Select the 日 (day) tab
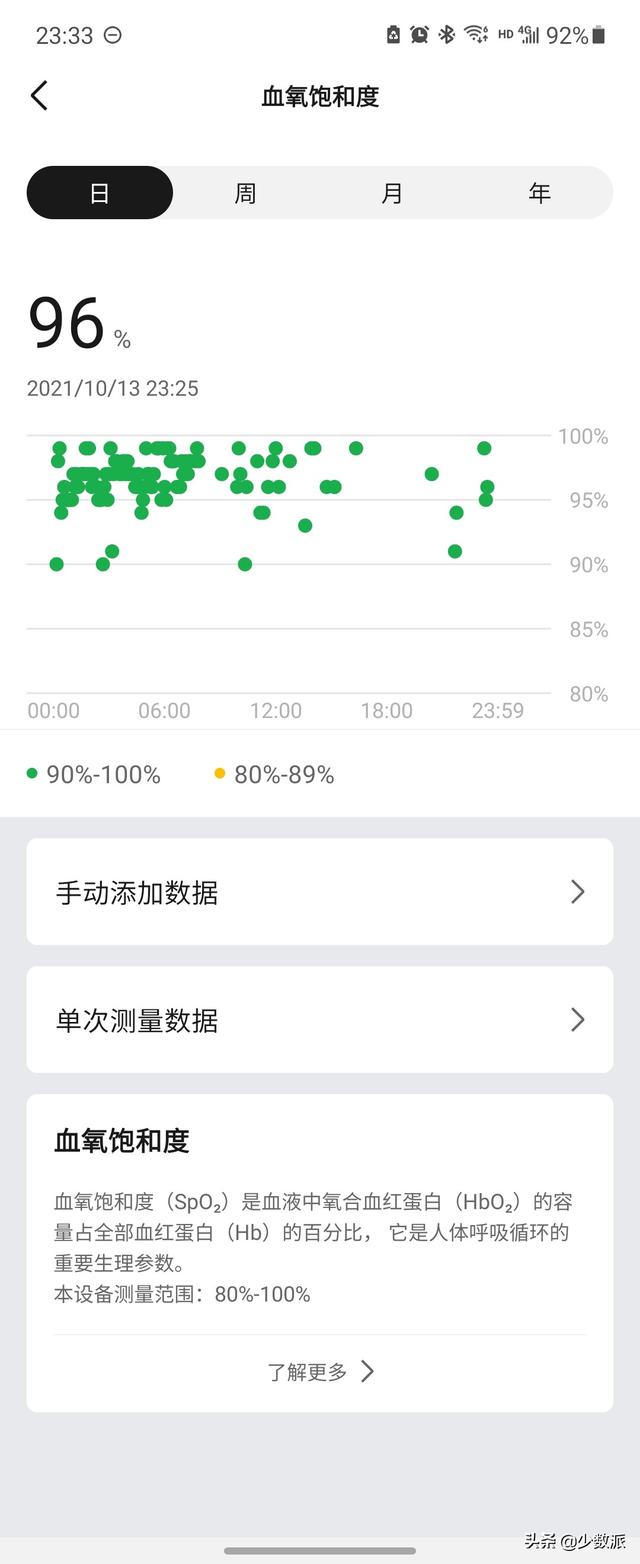This screenshot has height=1564, width=640. click(100, 193)
